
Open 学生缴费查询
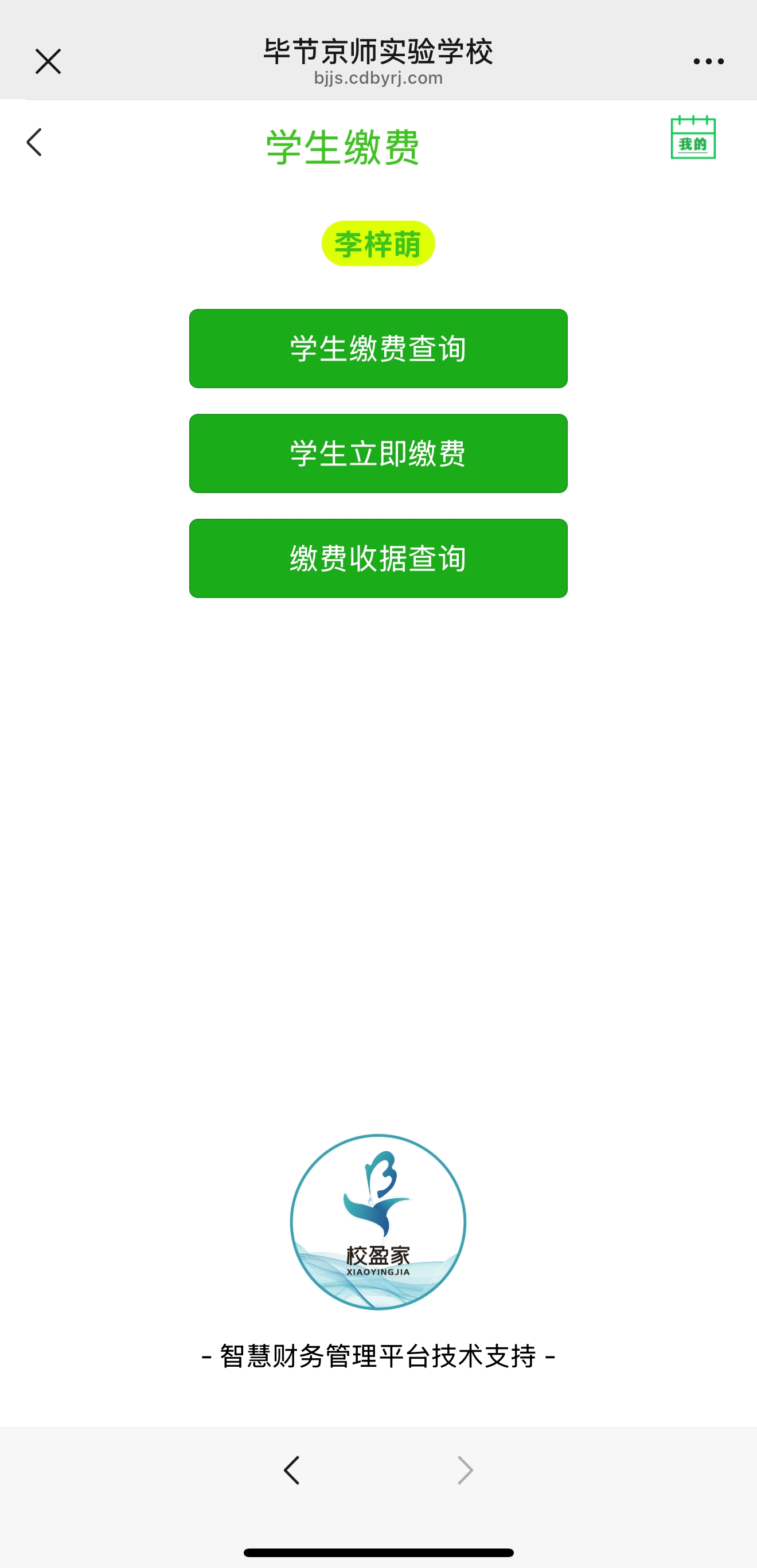click(378, 349)
